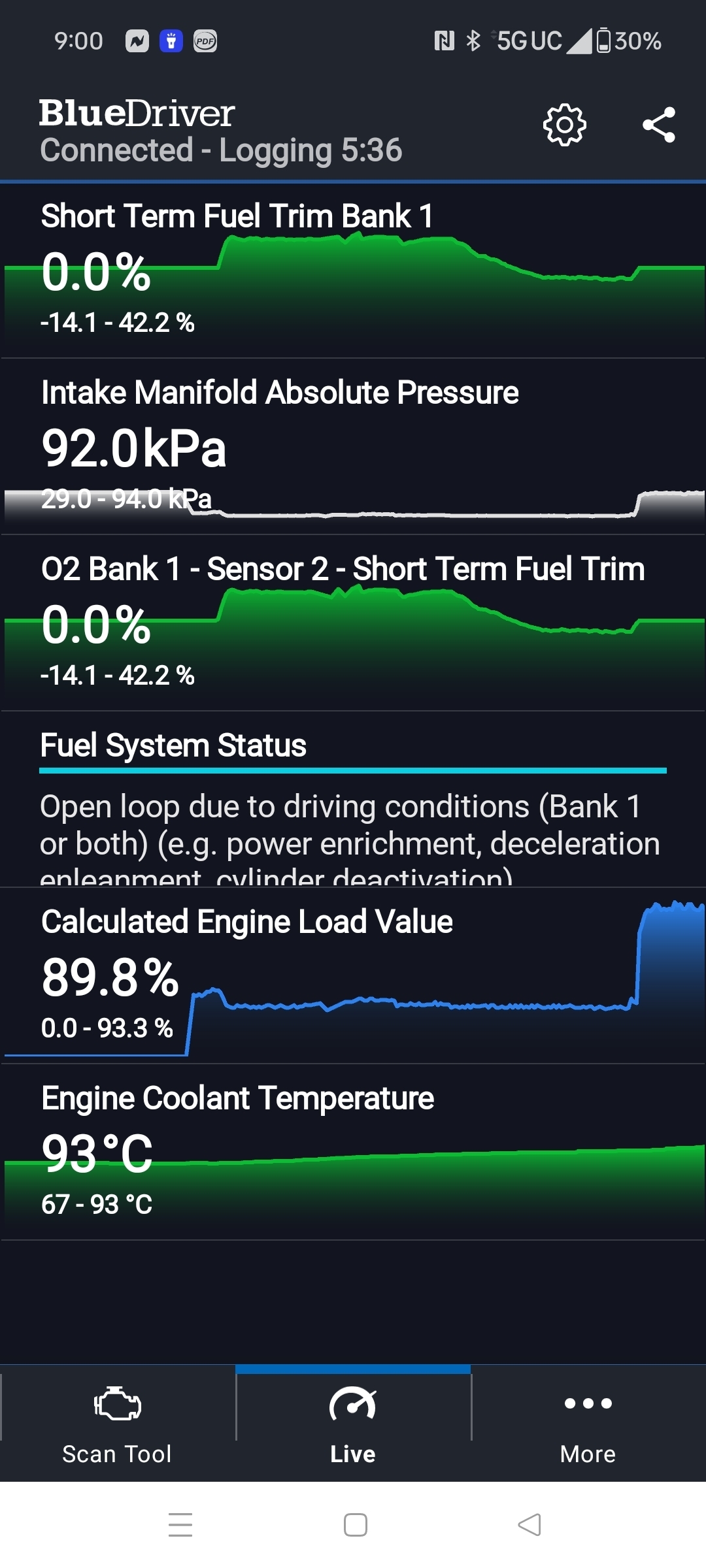
Task: Tap the system home button
Action: pos(355,1525)
